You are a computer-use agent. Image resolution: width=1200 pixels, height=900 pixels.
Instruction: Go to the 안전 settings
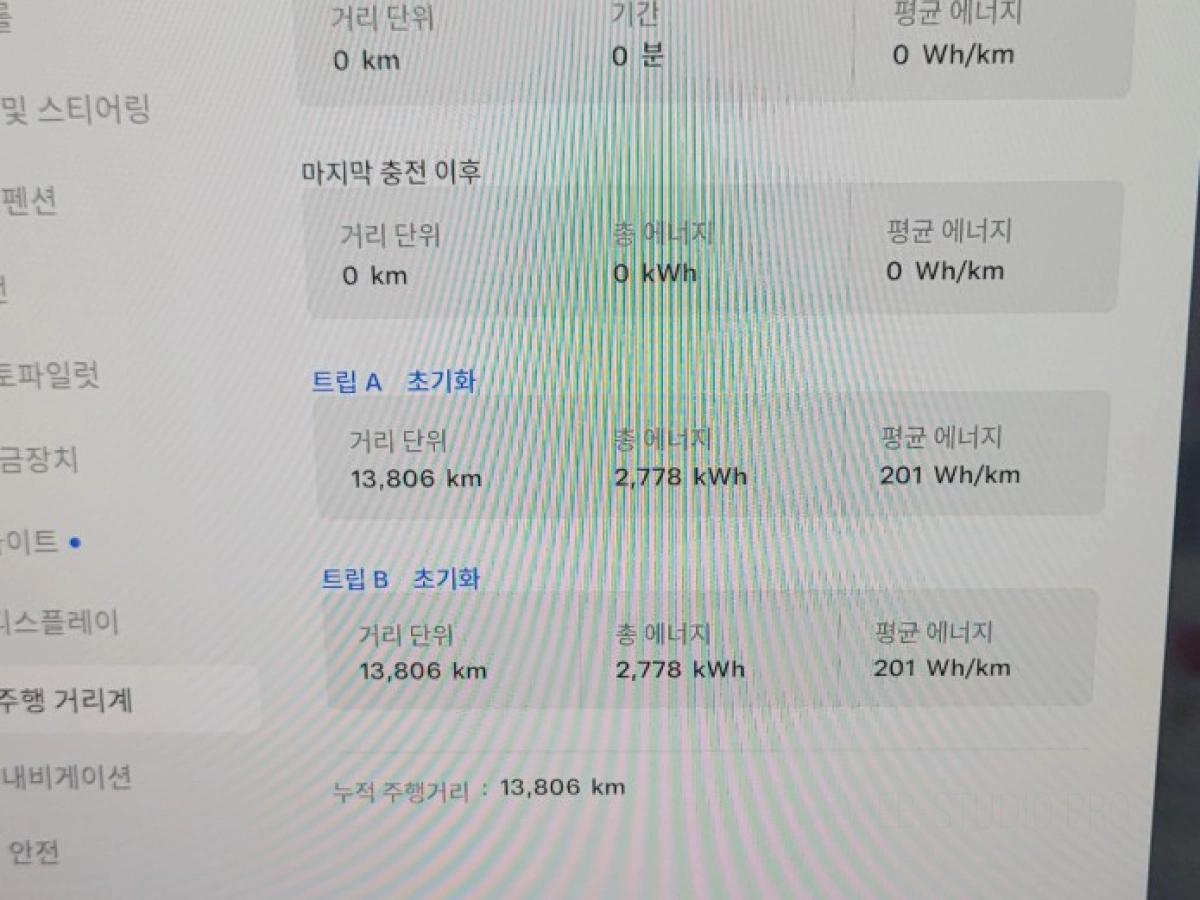(34, 852)
